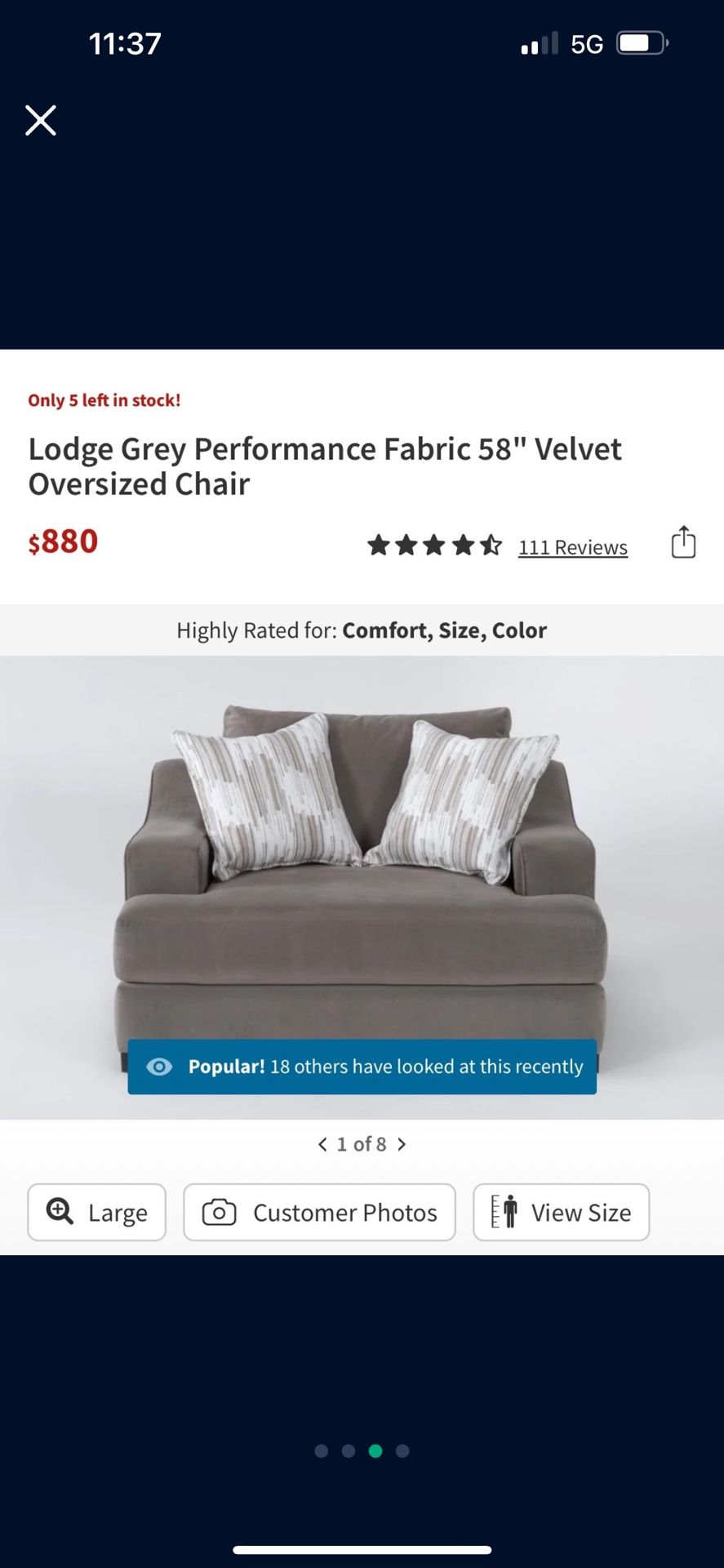This screenshot has height=1568, width=724.
Task: Tap the oversized chair product photo
Action: pyautogui.click(x=362, y=857)
